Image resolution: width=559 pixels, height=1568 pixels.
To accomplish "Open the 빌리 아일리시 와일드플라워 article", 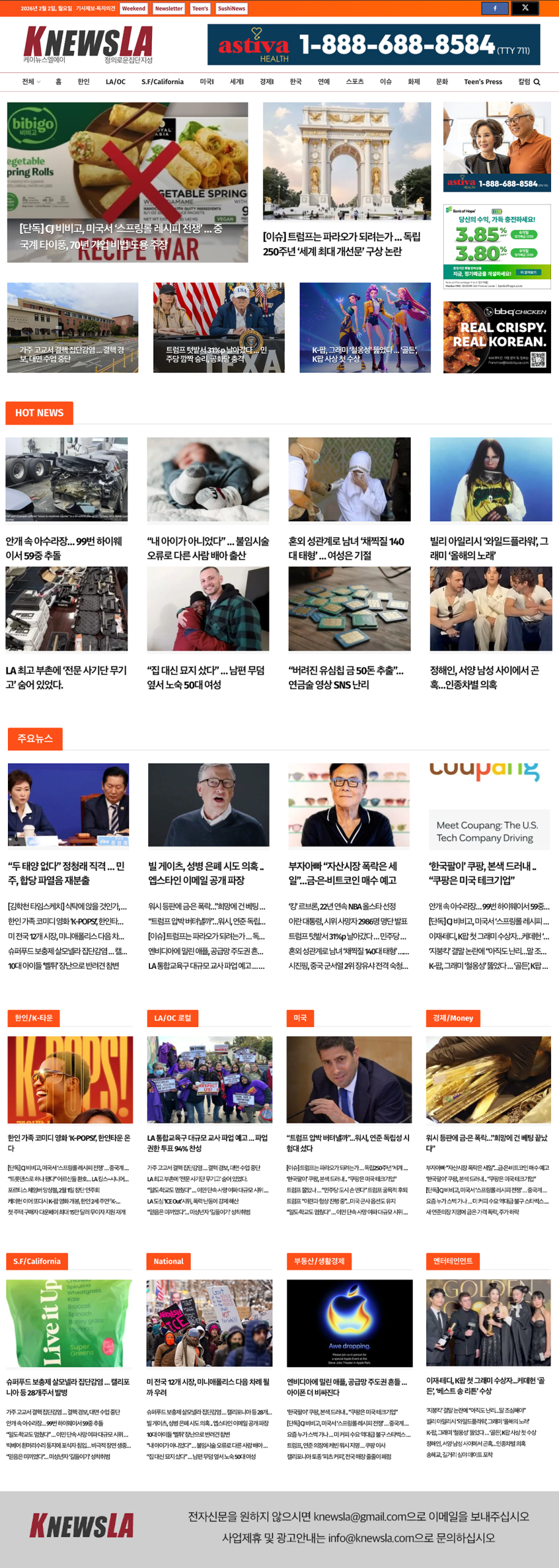I will 490,548.
